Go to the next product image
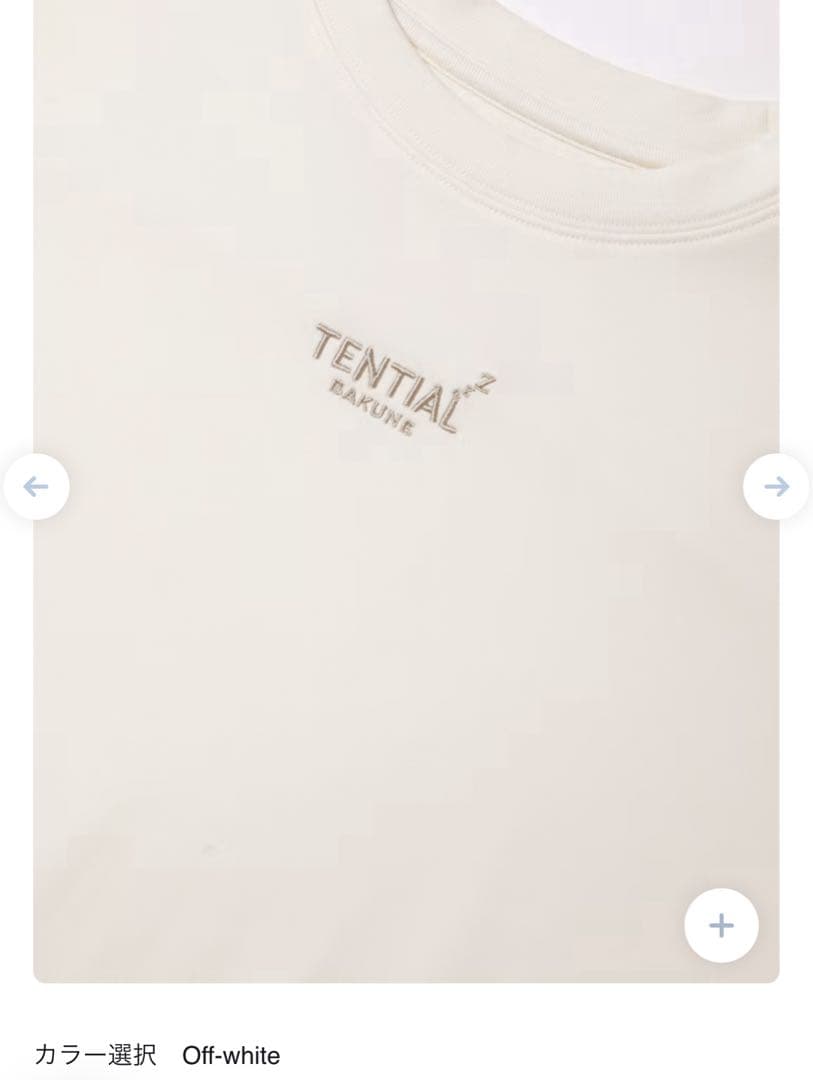Viewport: 813px width, 1080px height. coord(776,487)
